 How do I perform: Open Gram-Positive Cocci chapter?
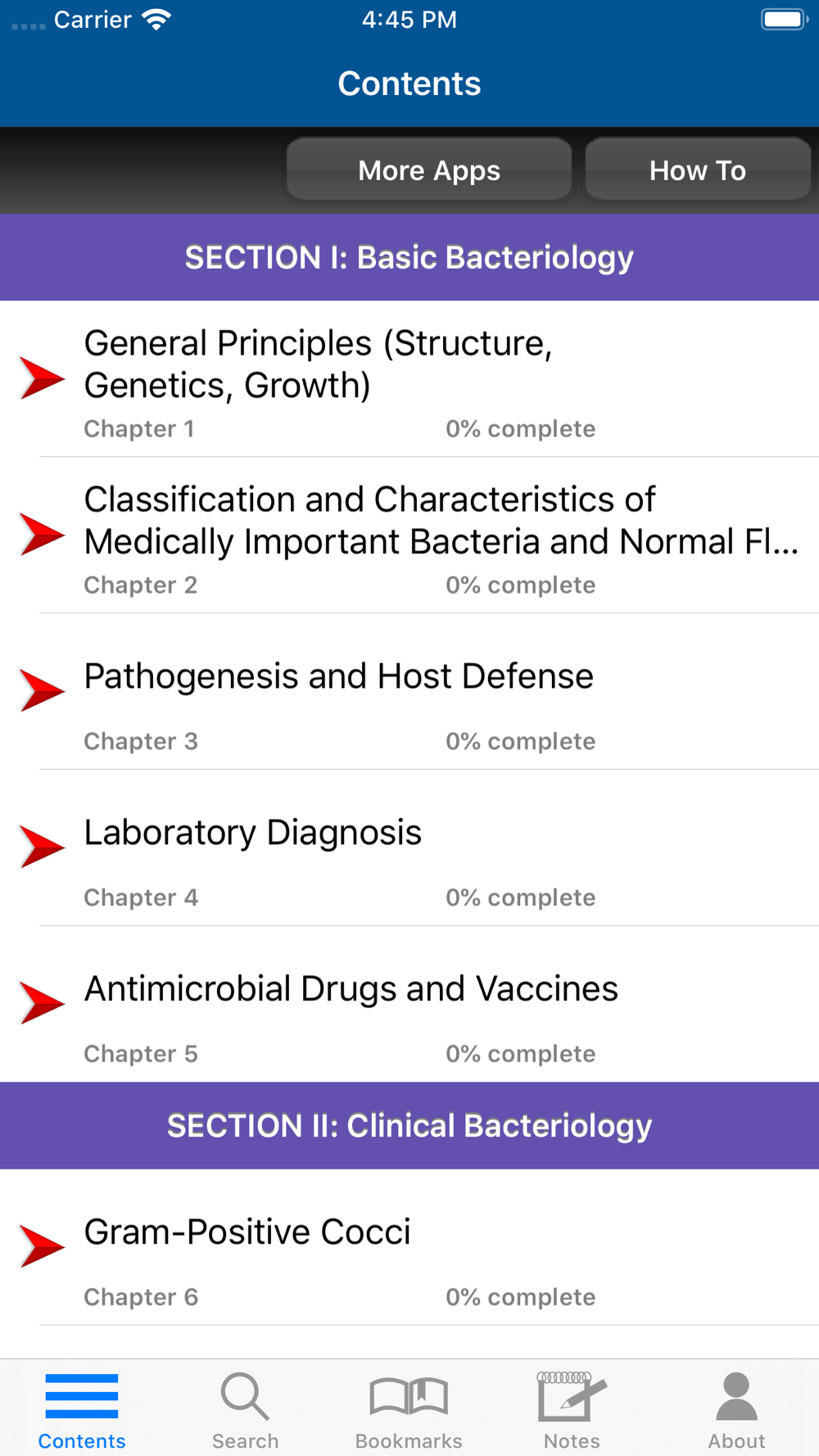pos(409,1247)
